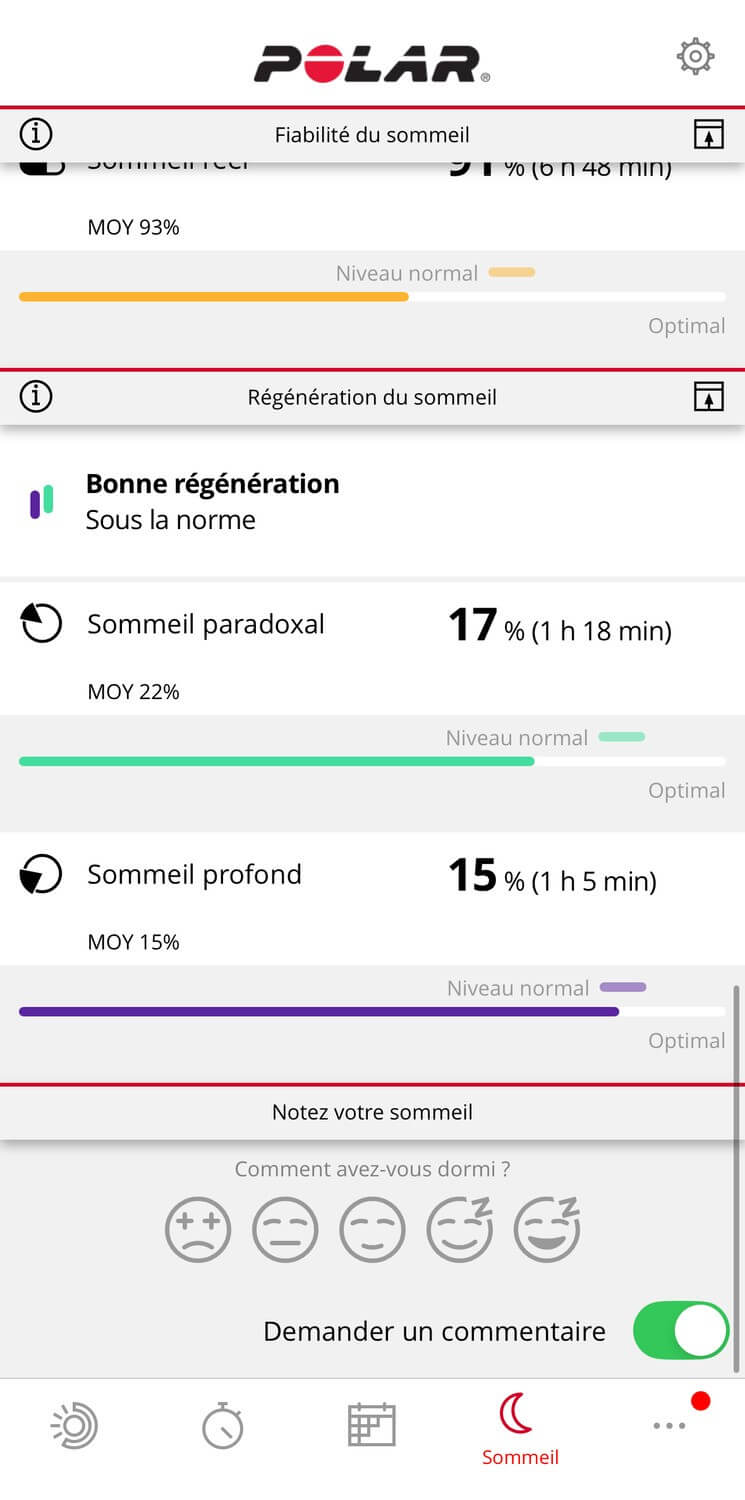Open the more options tab

pos(670,1425)
